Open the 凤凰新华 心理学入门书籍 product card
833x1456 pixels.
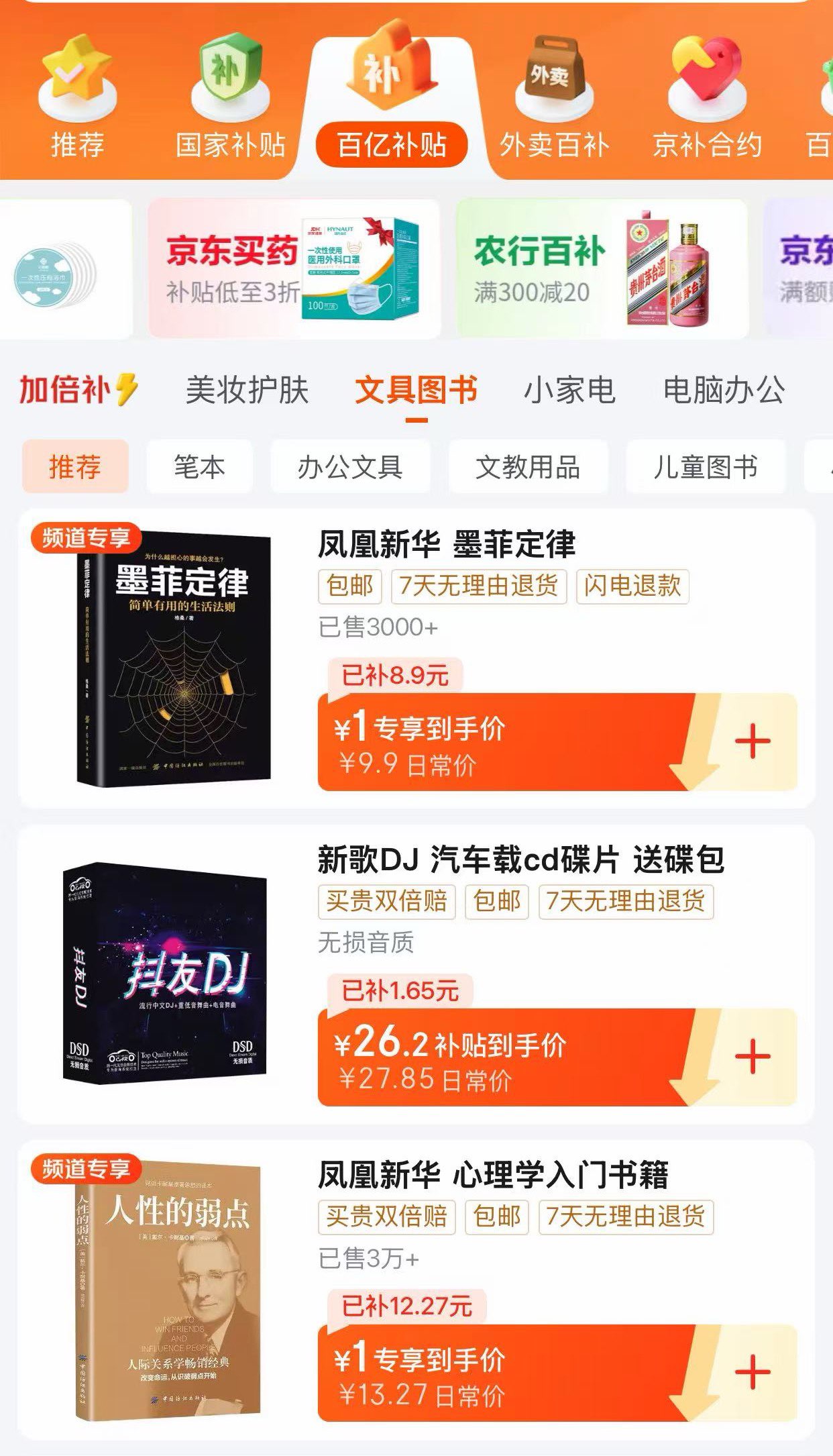[492, 1176]
